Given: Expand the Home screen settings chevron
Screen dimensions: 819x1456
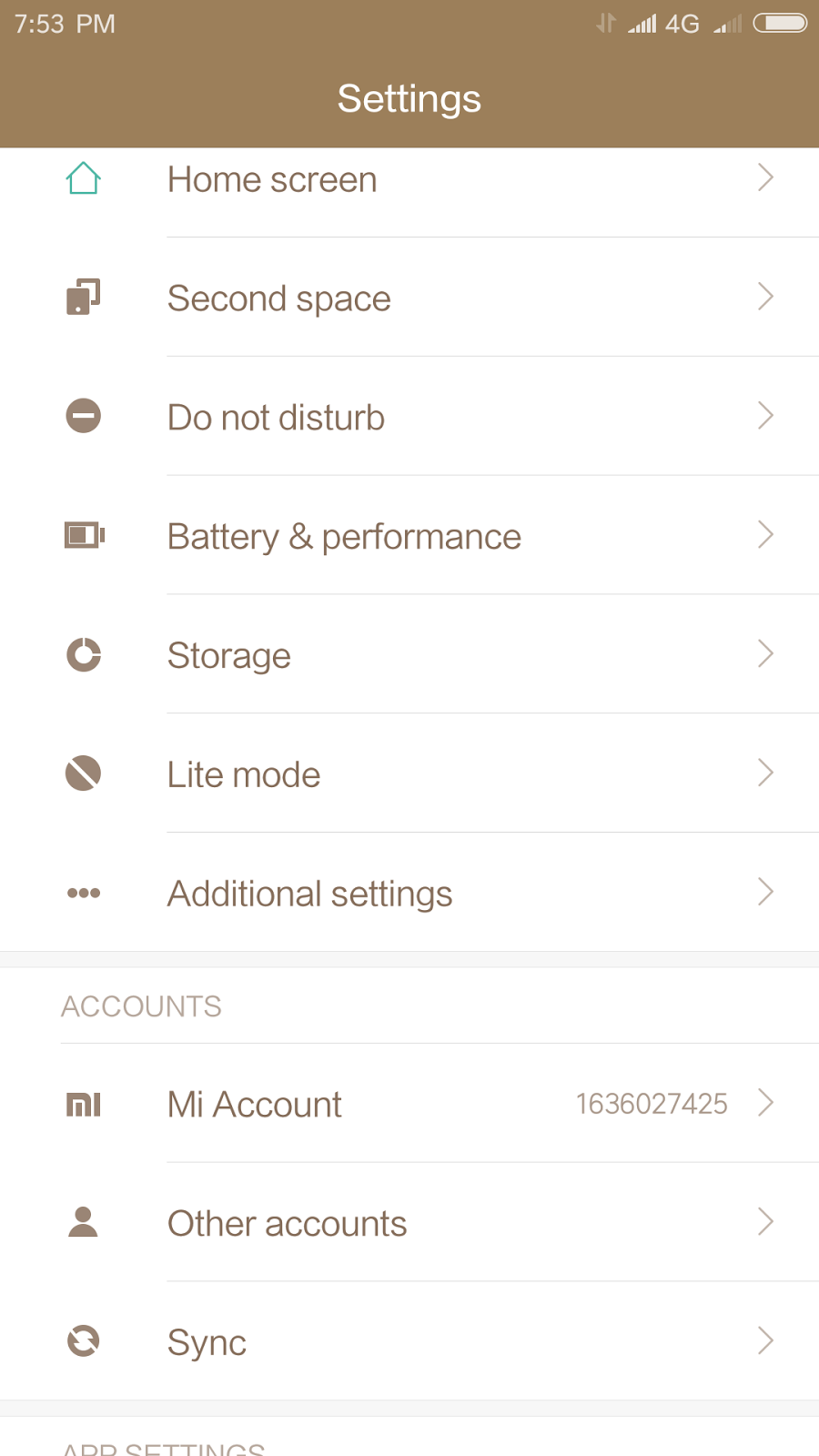Looking at the screenshot, I should pos(765,179).
